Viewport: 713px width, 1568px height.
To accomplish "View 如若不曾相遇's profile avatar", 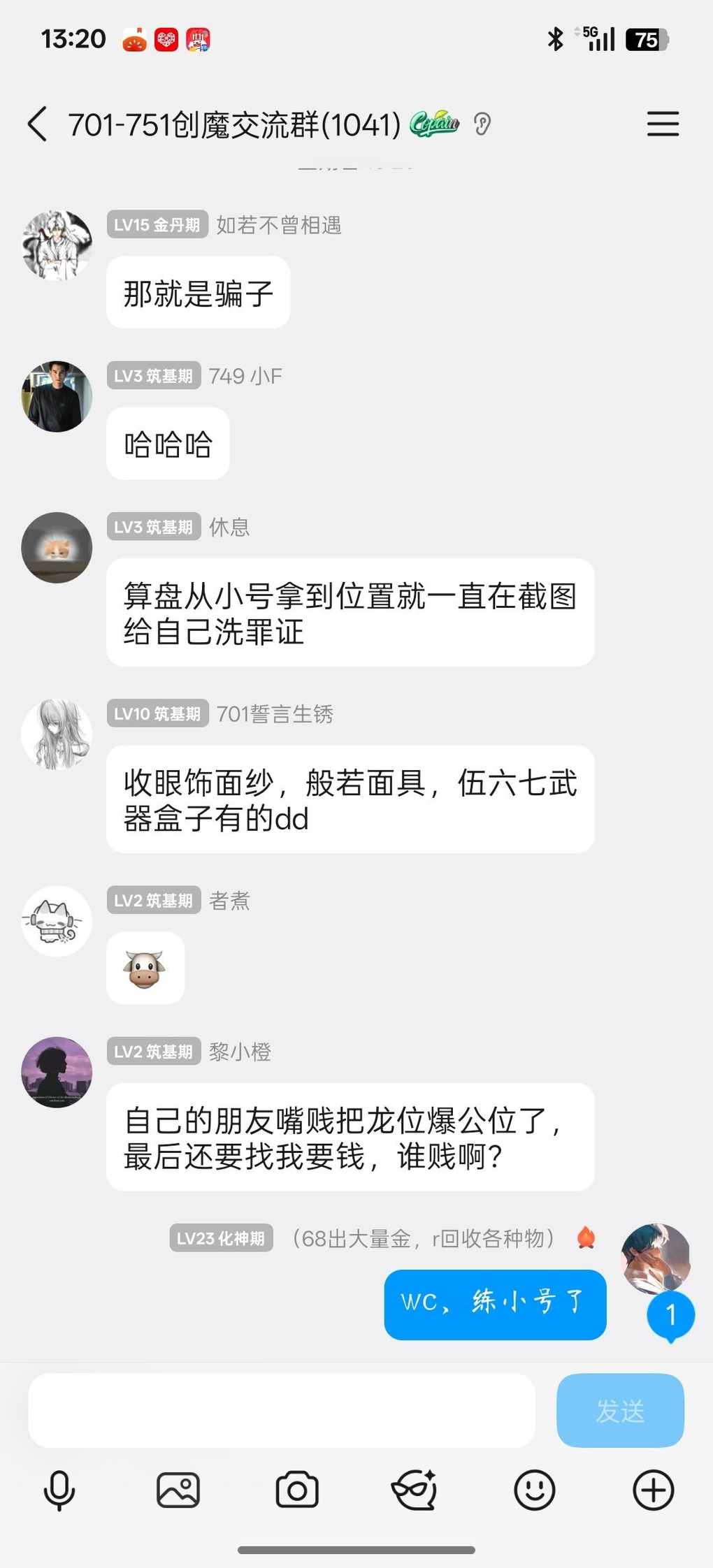I will (57, 245).
